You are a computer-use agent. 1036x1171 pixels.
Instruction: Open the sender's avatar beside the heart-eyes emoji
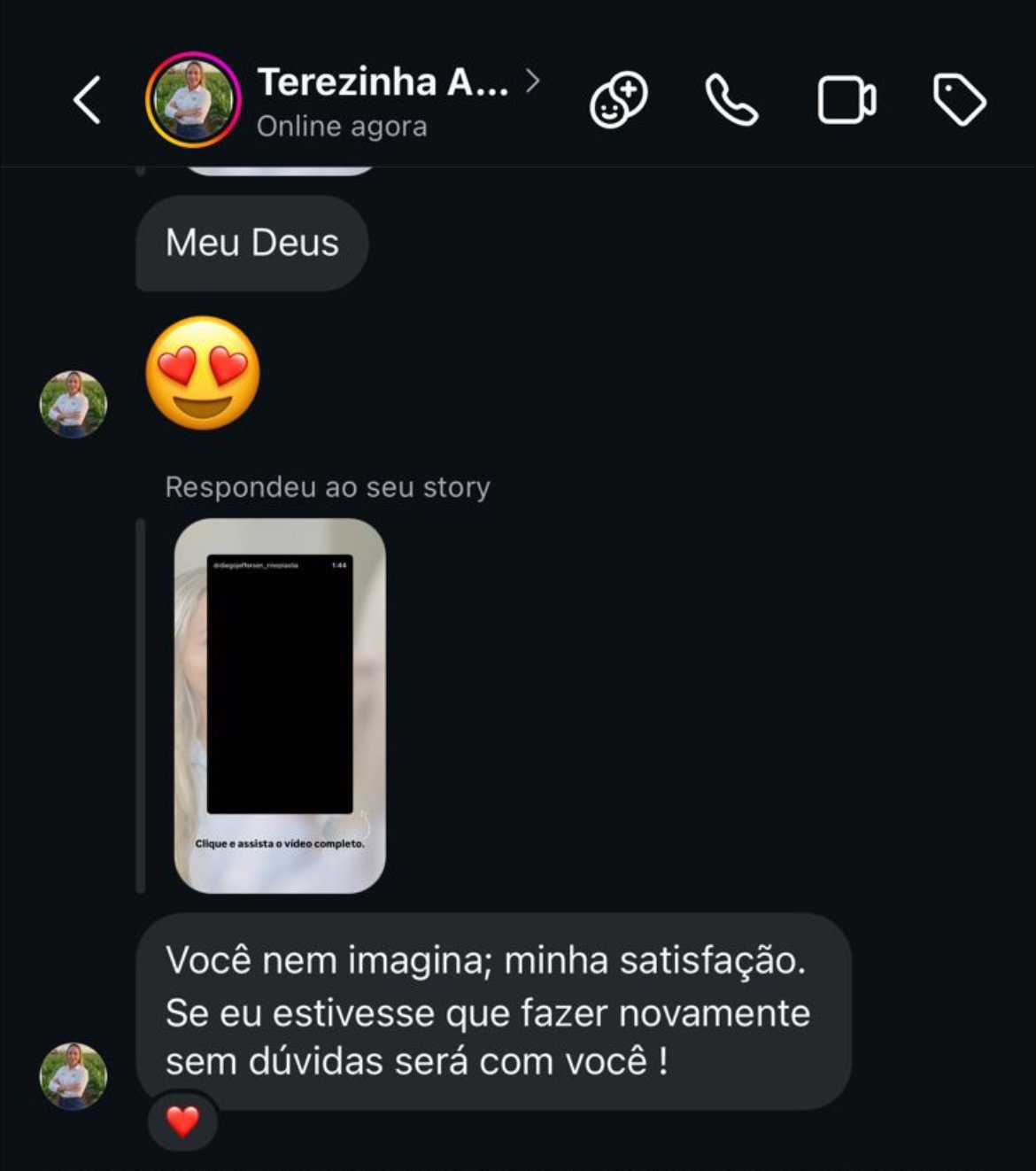point(73,404)
